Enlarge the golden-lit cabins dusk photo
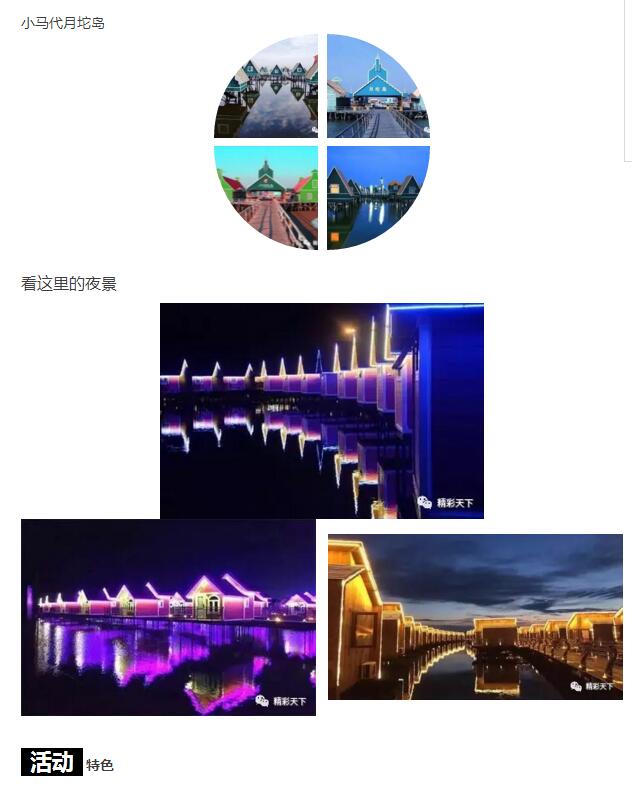Screen dimensions: 632x794 click(x=475, y=617)
